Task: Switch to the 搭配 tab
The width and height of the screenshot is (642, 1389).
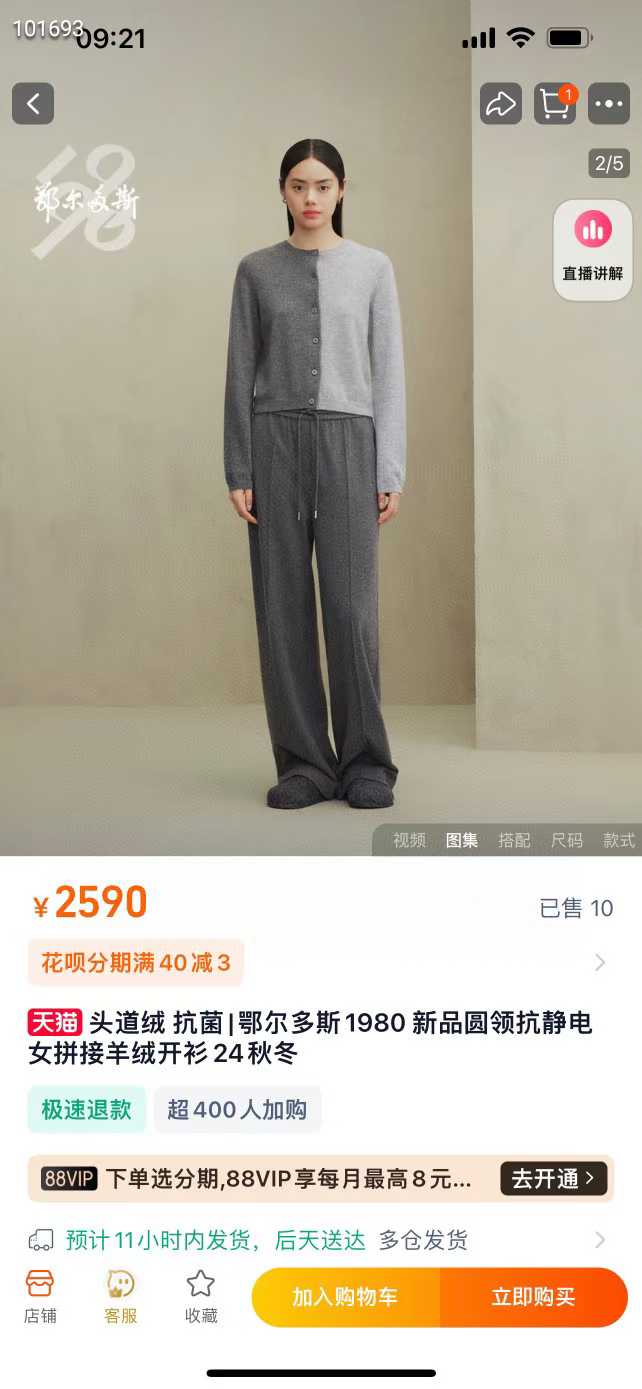Action: coord(514,840)
